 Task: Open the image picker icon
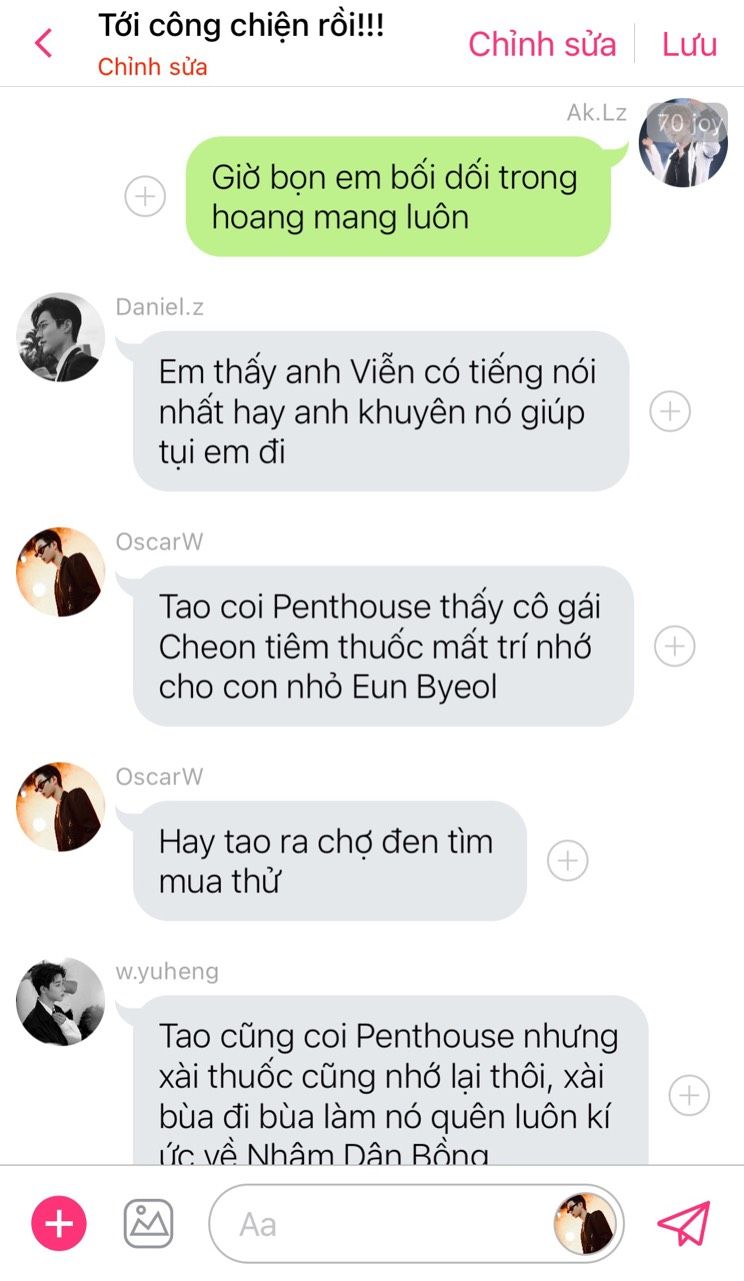pyautogui.click(x=148, y=1223)
